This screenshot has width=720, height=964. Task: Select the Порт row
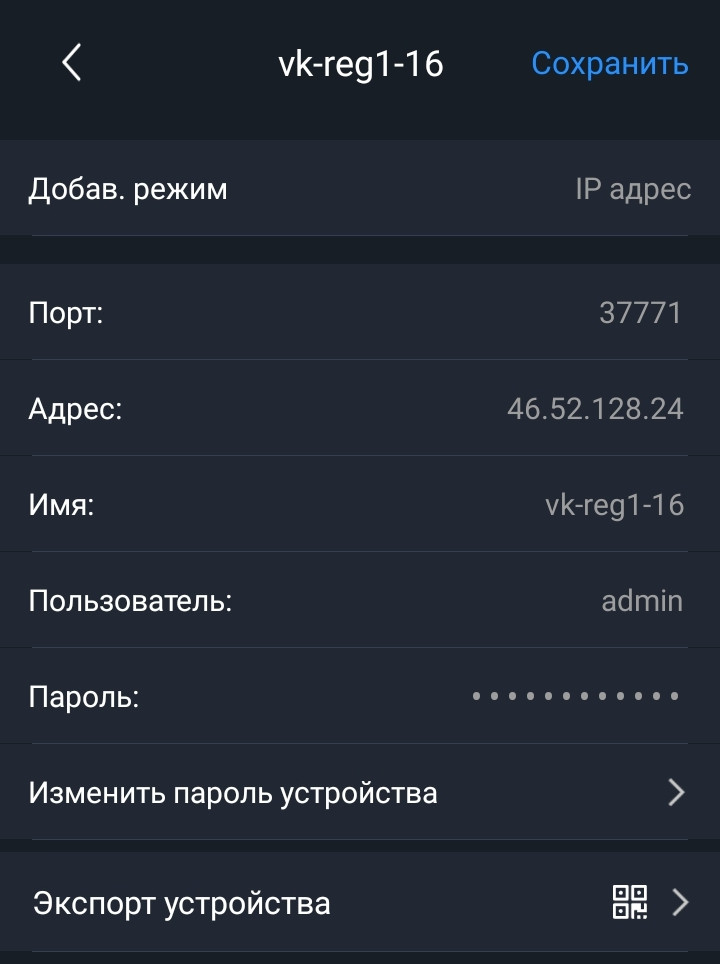360,312
